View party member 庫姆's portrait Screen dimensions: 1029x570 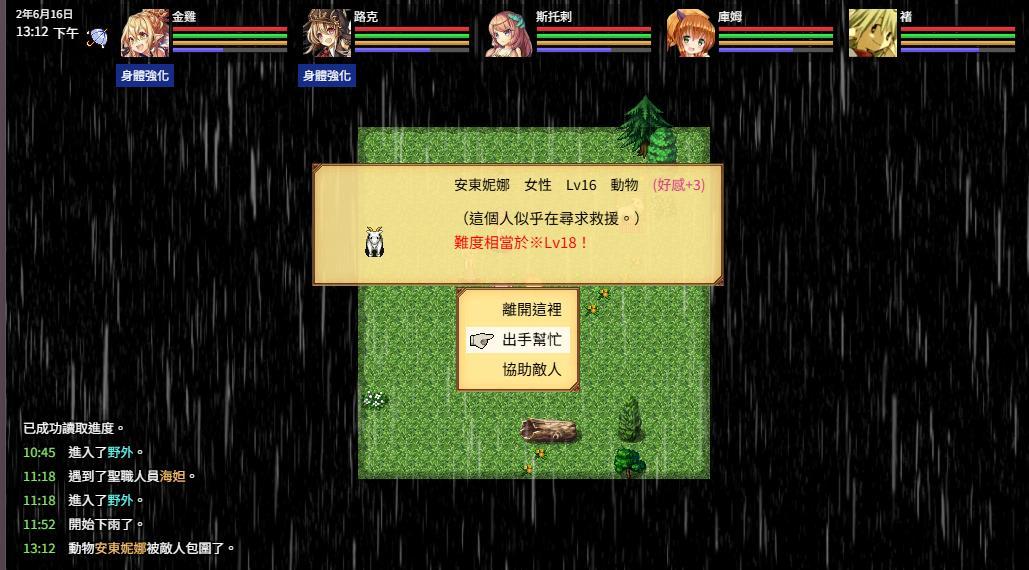[x=691, y=34]
